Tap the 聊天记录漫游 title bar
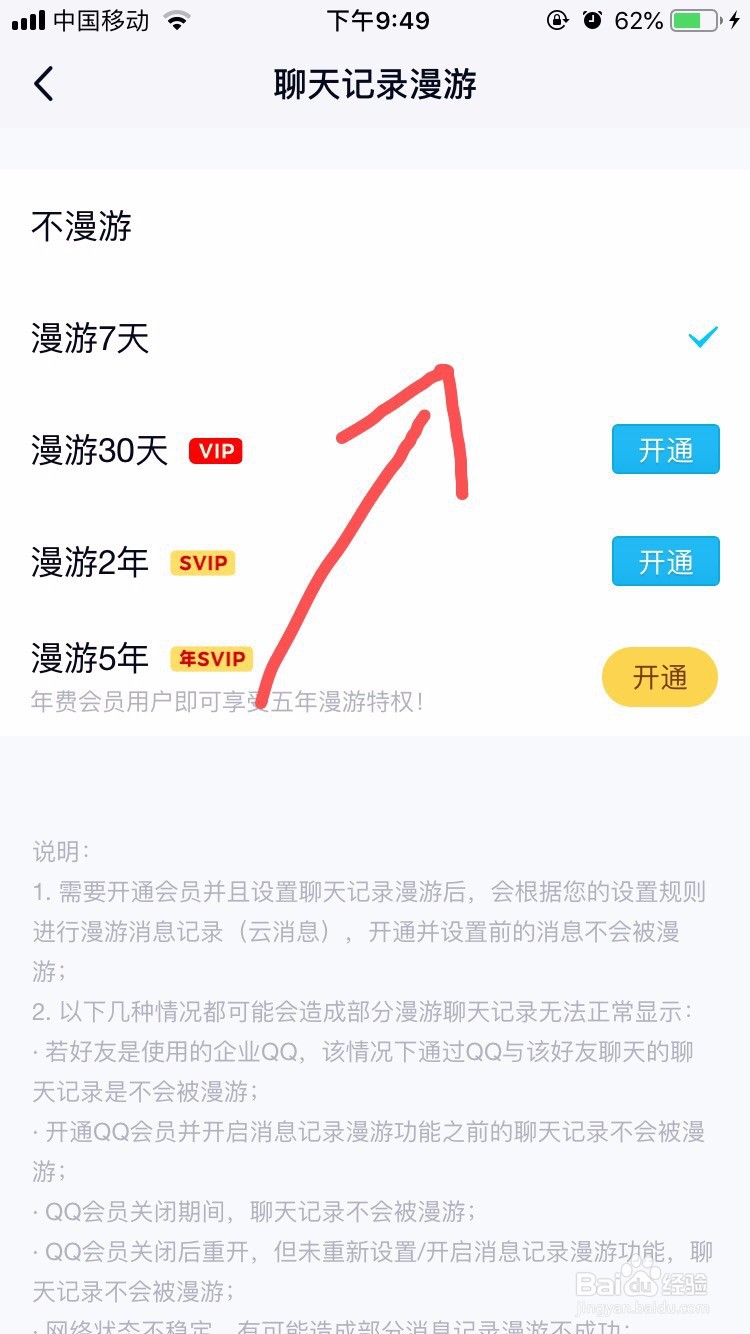Image resolution: width=750 pixels, height=1334 pixels. (374, 85)
